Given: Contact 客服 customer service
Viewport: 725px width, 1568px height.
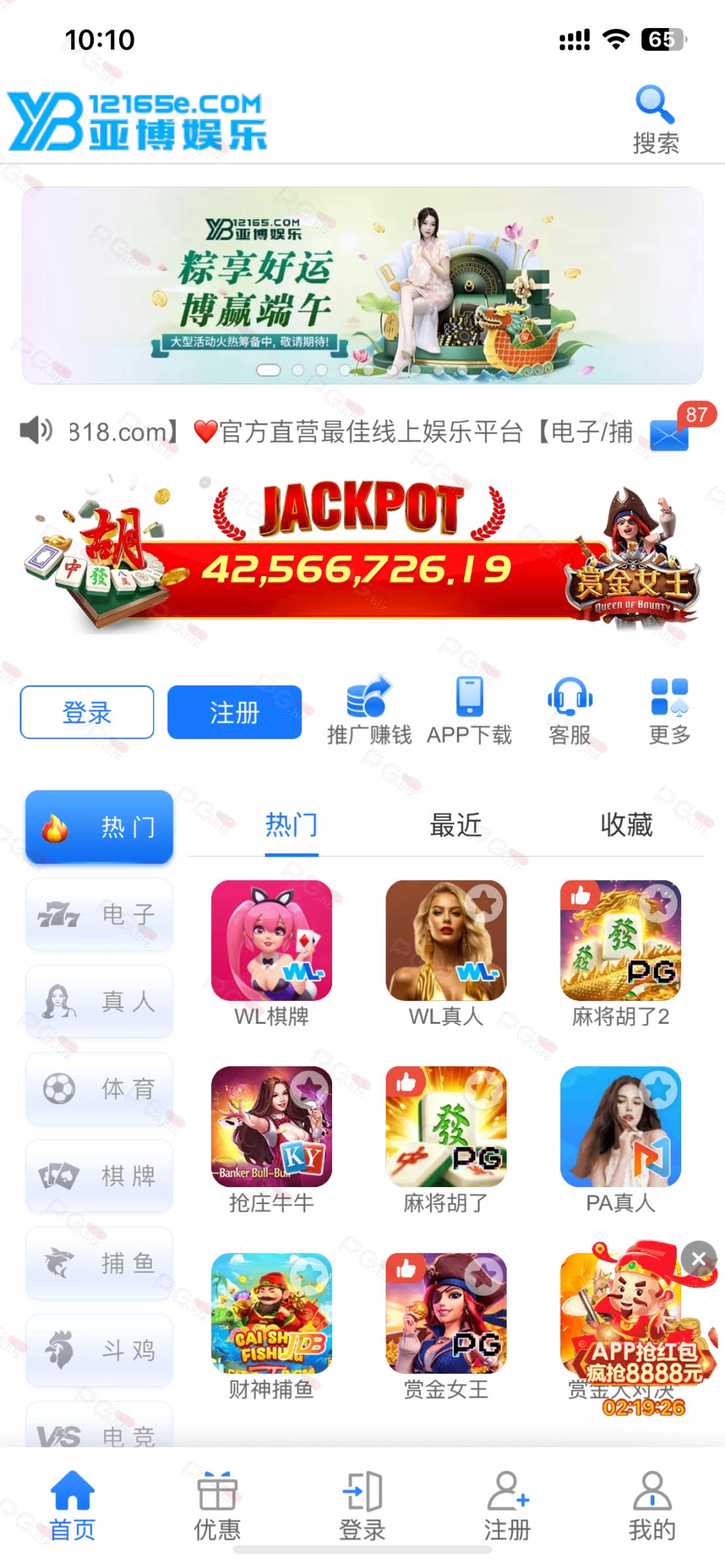Looking at the screenshot, I should tap(569, 711).
